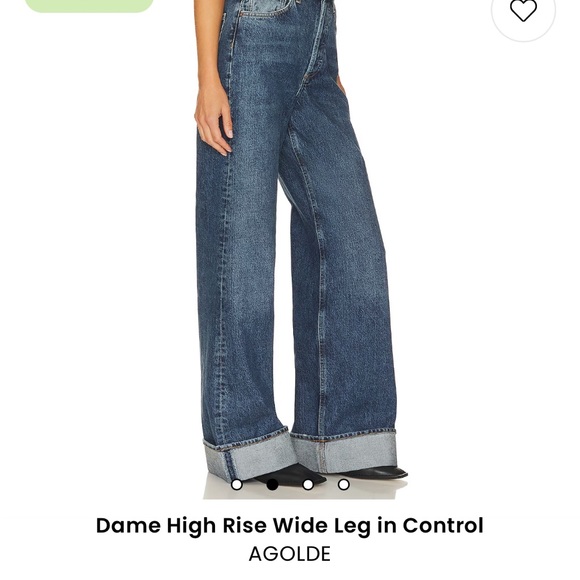Jump to the first product photo dot
Image resolution: width=580 pixels, height=580 pixels.
236,484
